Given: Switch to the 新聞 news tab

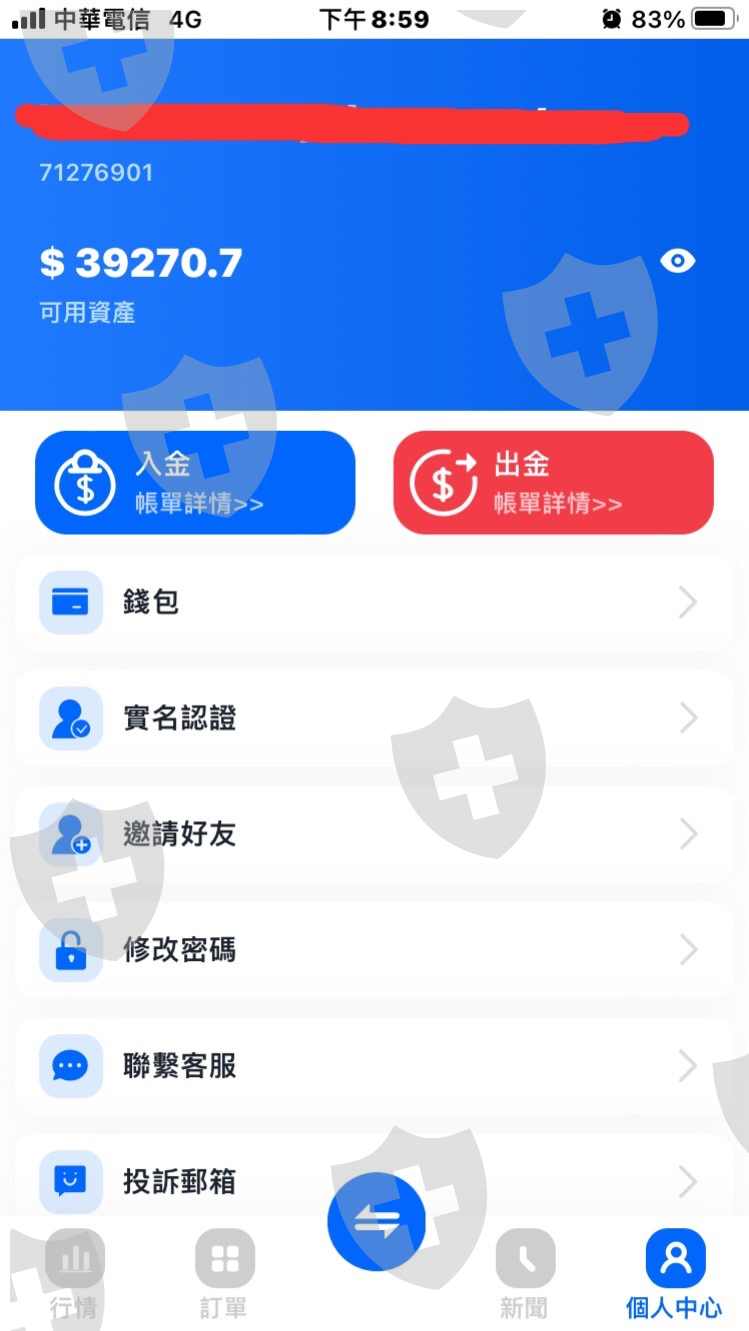Looking at the screenshot, I should [x=525, y=1273].
